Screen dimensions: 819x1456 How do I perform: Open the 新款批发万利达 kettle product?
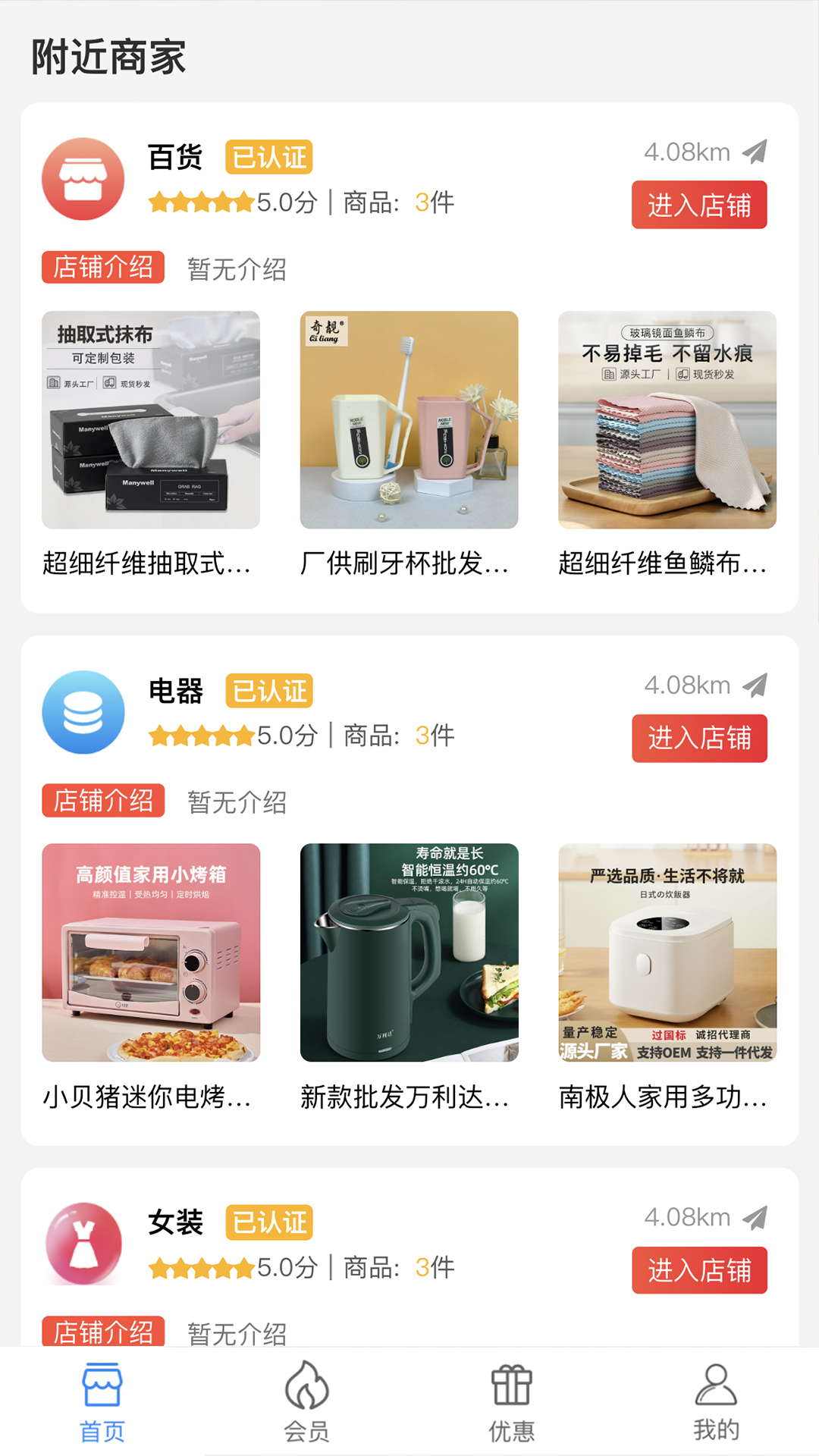409,952
